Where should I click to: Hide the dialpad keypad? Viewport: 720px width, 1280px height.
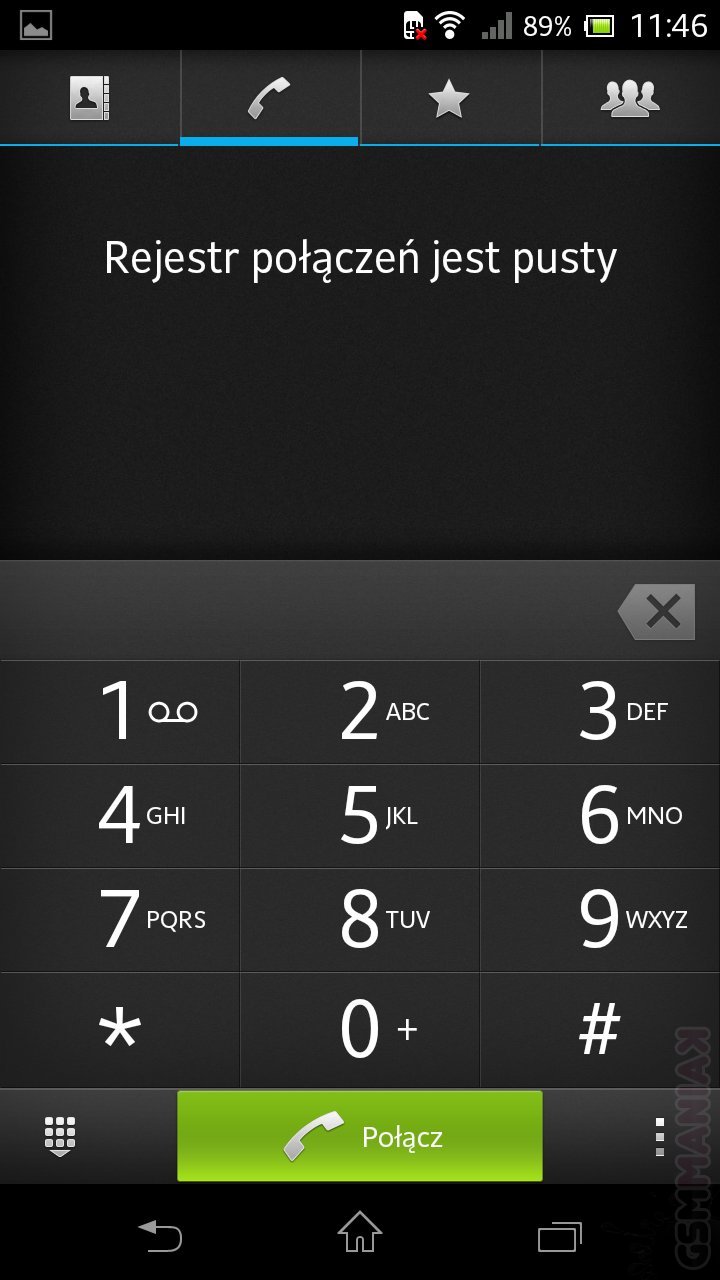[x=60, y=1136]
